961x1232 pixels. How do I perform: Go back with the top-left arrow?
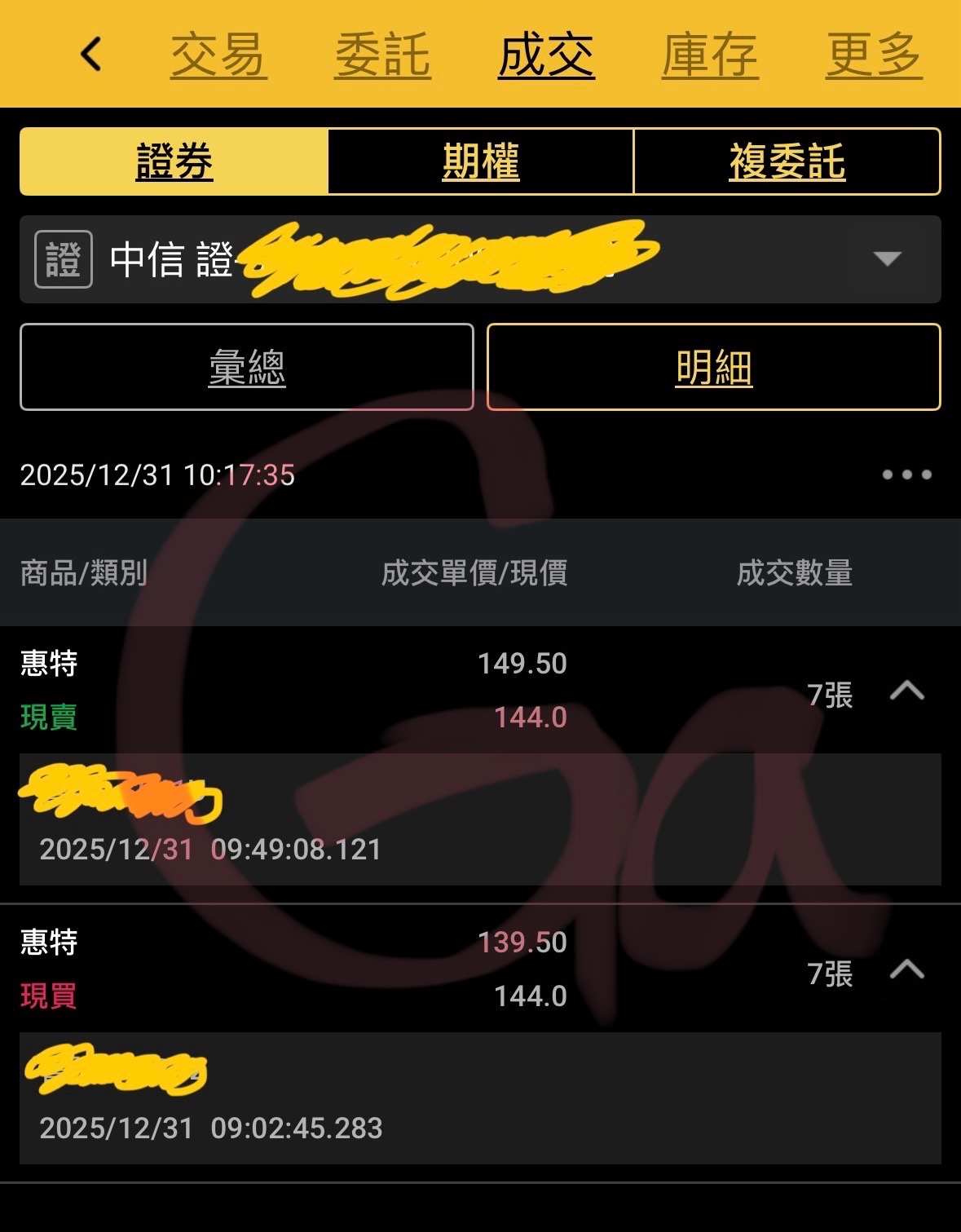91,55
